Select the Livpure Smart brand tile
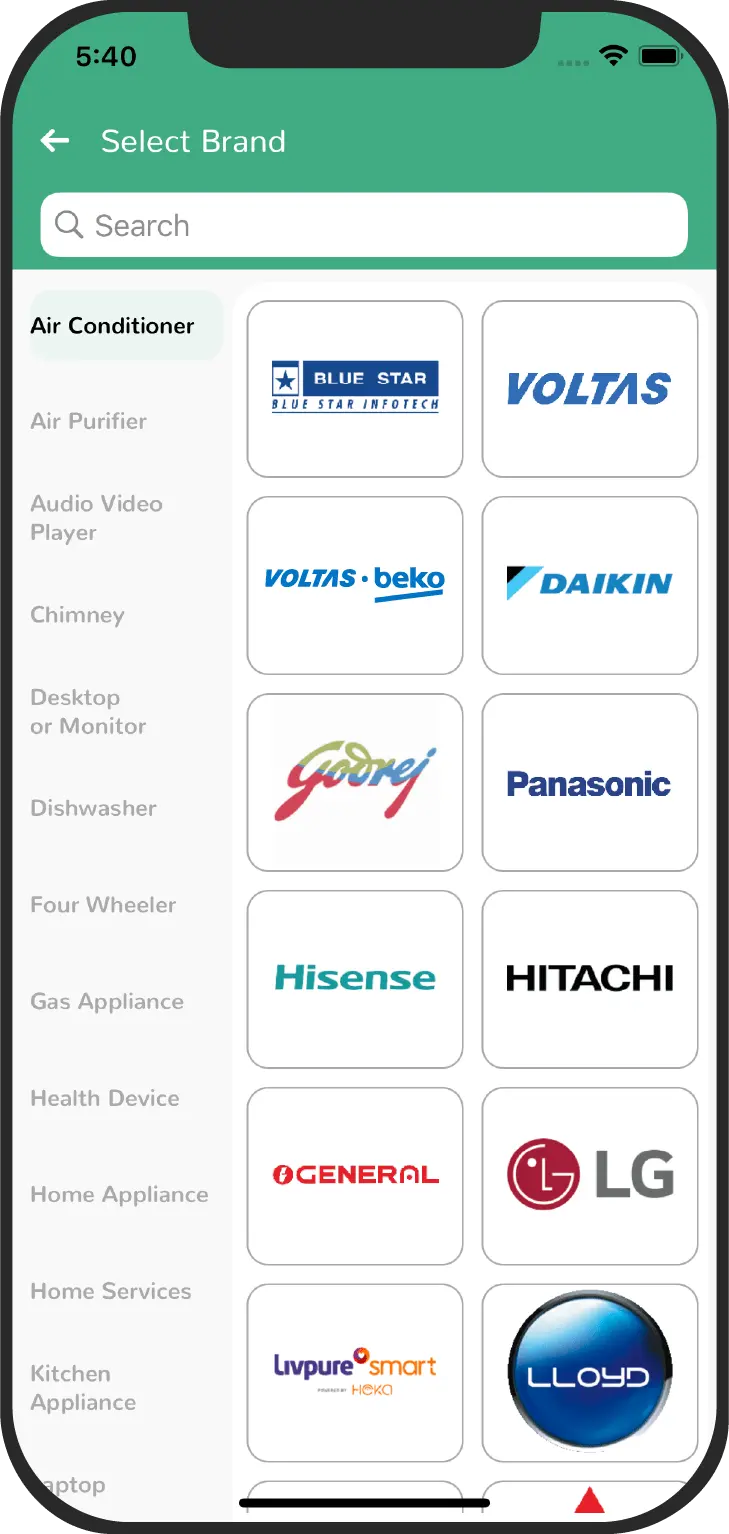This screenshot has width=729, height=1534. tap(354, 1371)
